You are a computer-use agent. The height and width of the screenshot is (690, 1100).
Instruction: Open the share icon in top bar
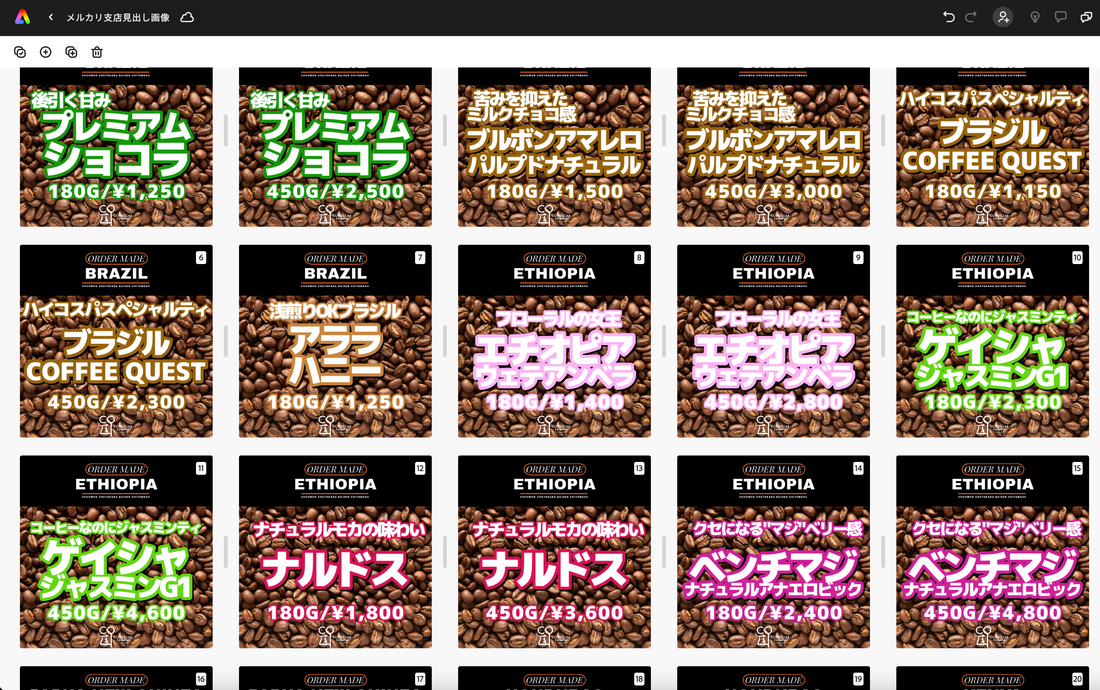click(x=1086, y=17)
